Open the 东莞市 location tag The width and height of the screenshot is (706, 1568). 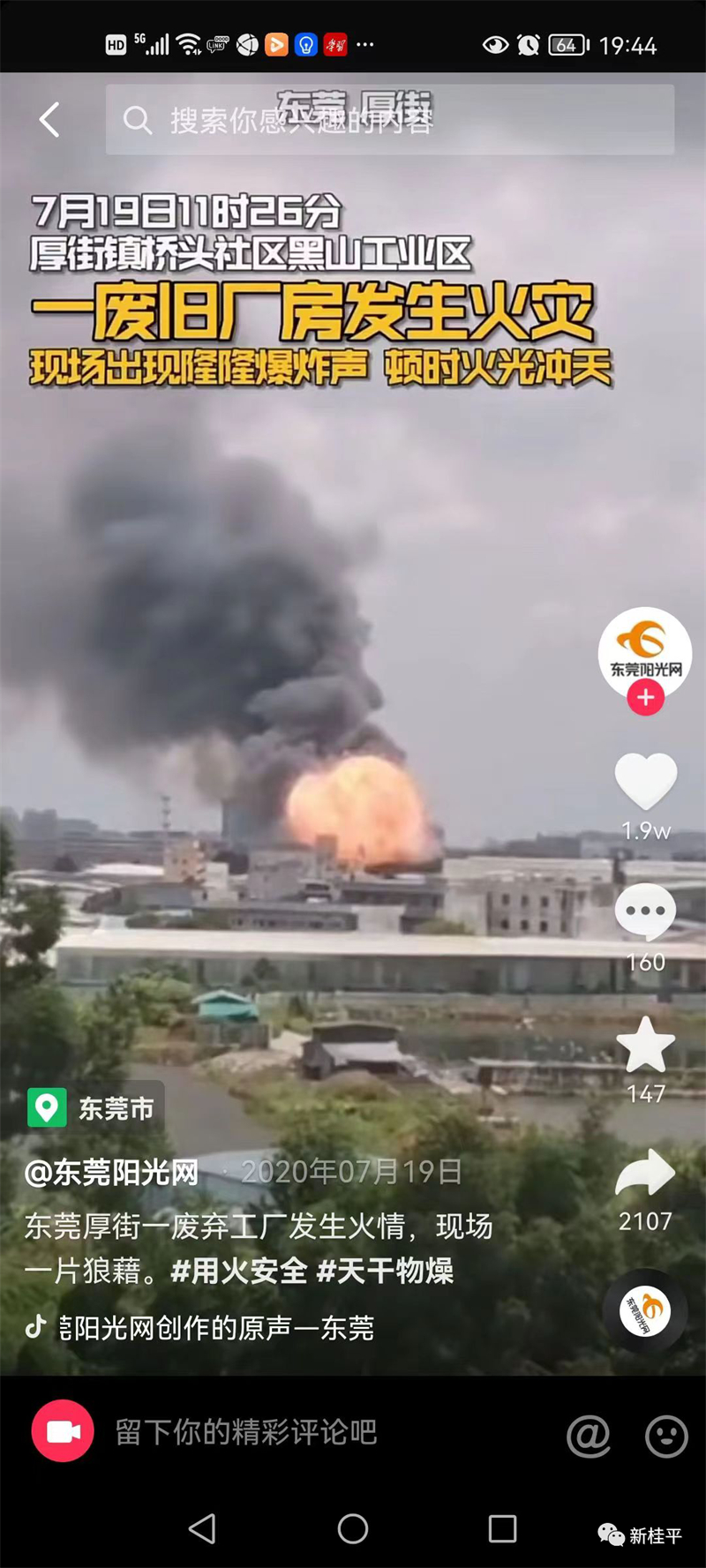pos(95,1107)
